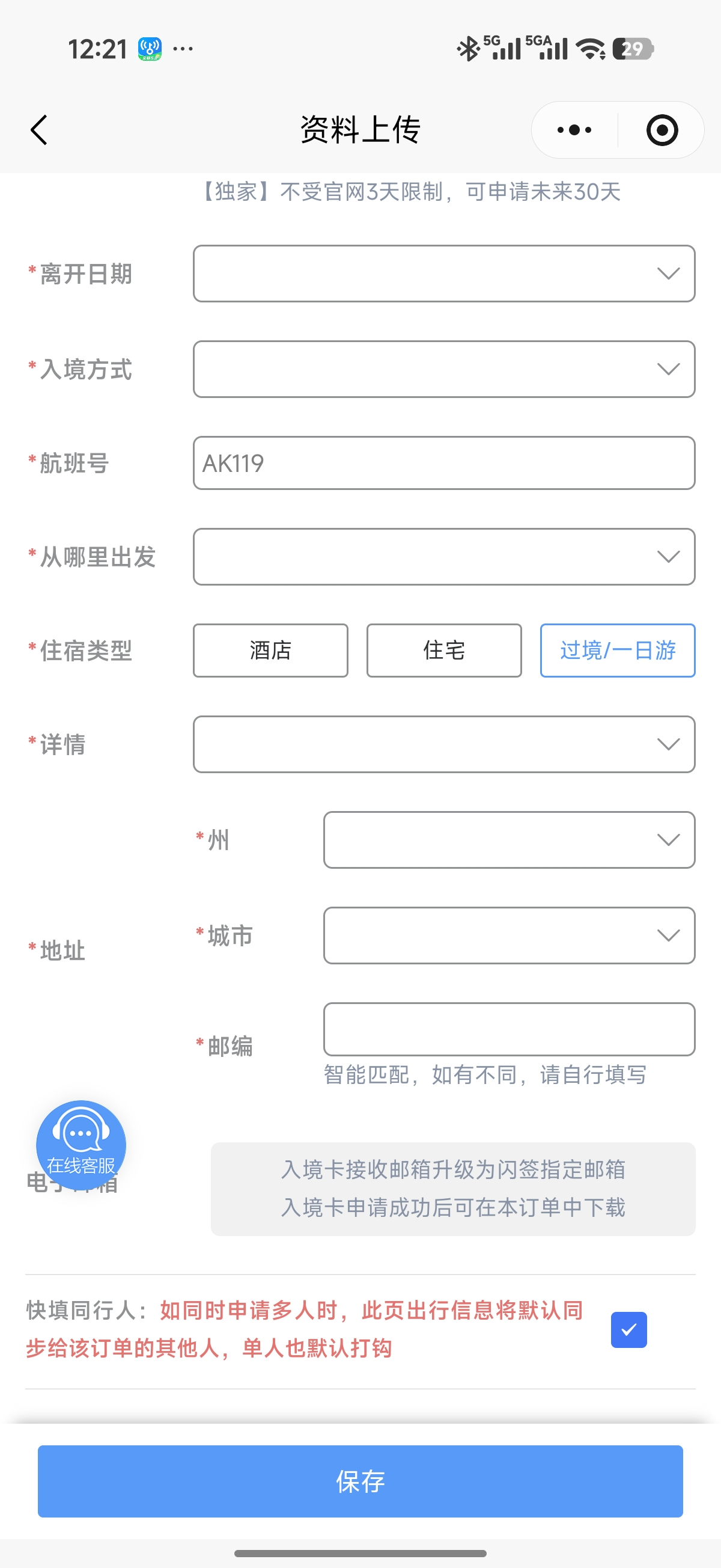
Task: Select 住宅 as accommodation type
Action: (443, 651)
